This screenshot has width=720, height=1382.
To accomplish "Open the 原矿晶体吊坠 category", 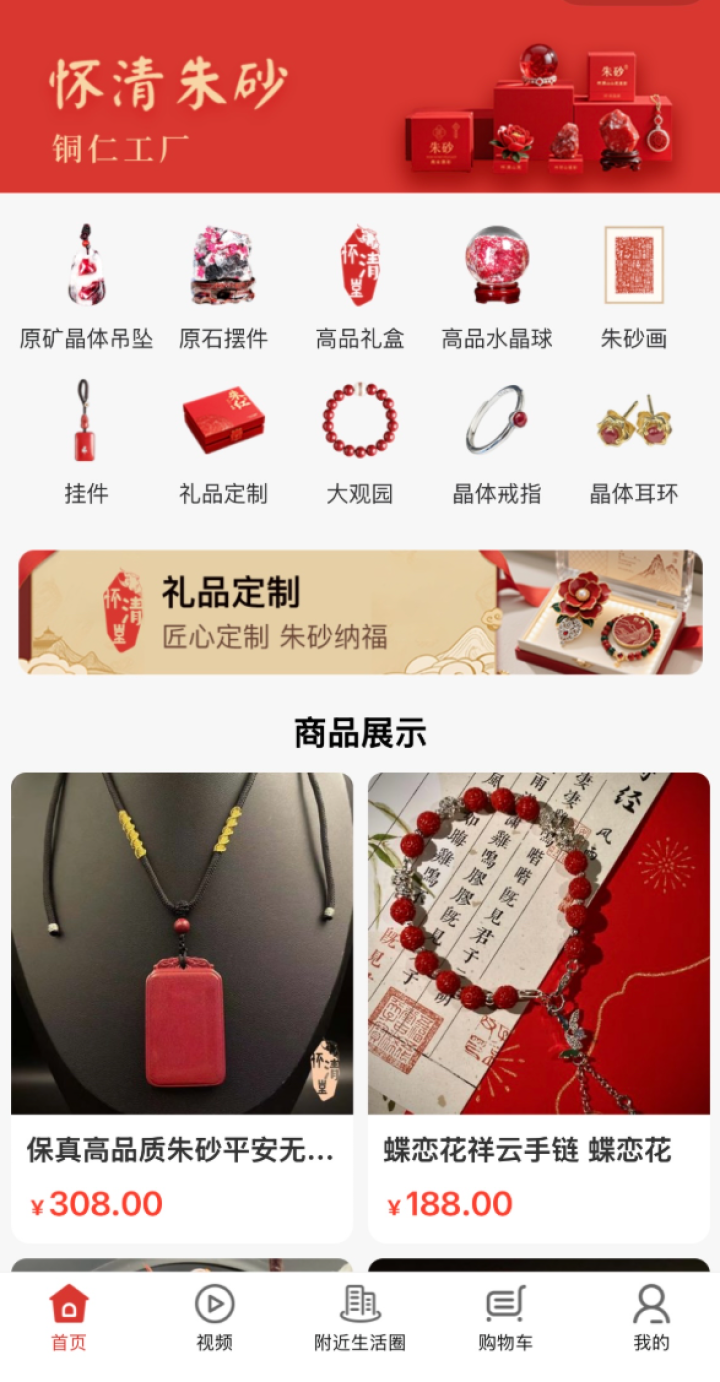I will (x=86, y=285).
